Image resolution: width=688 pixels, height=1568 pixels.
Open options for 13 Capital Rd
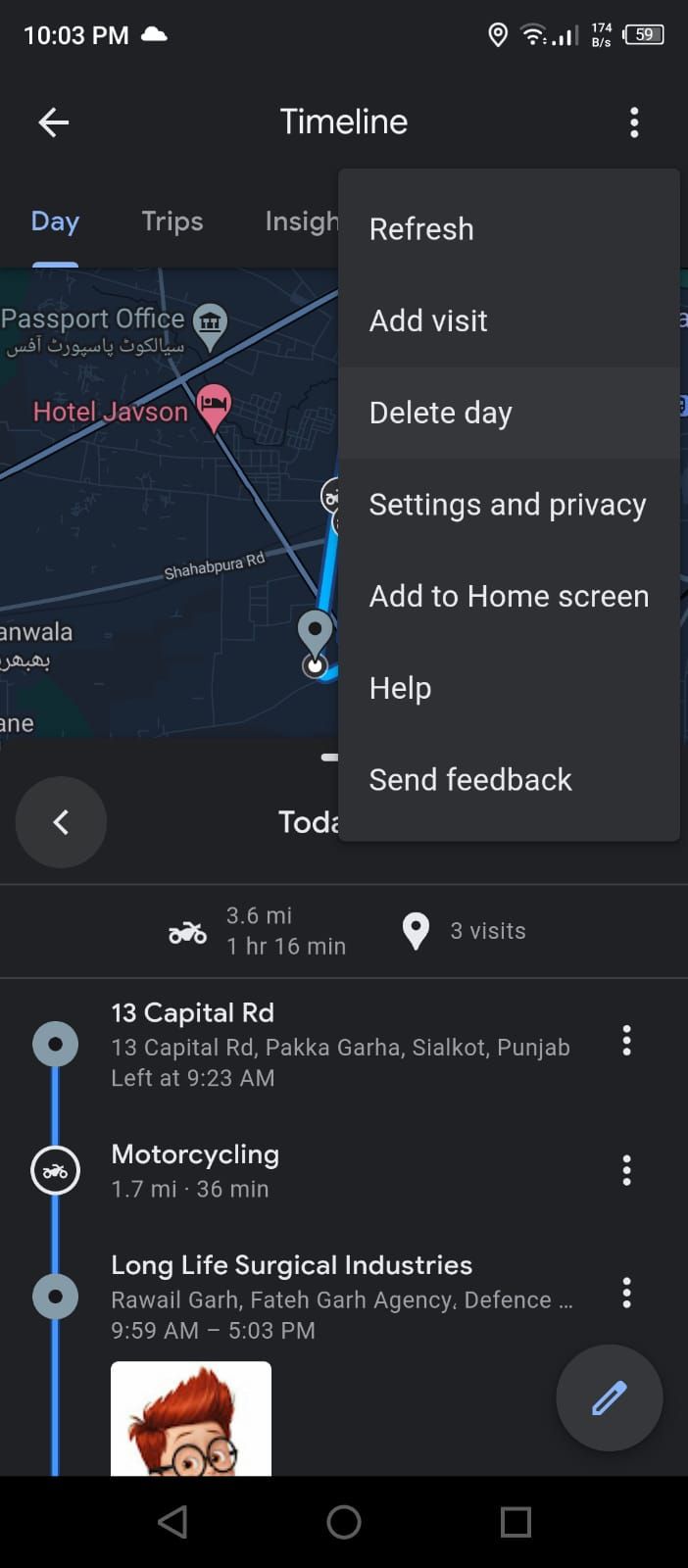point(627,1040)
